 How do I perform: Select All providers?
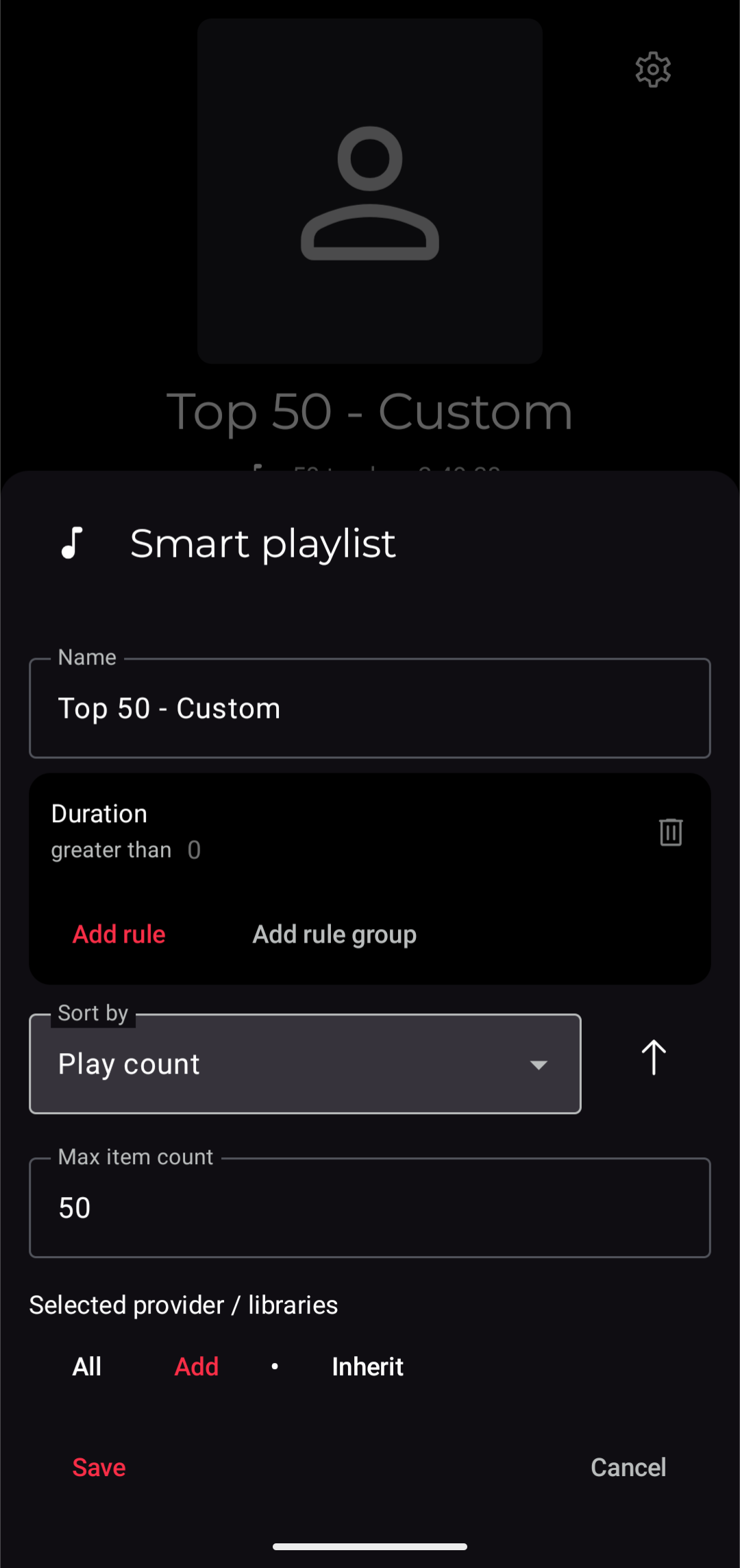pyautogui.click(x=87, y=1367)
